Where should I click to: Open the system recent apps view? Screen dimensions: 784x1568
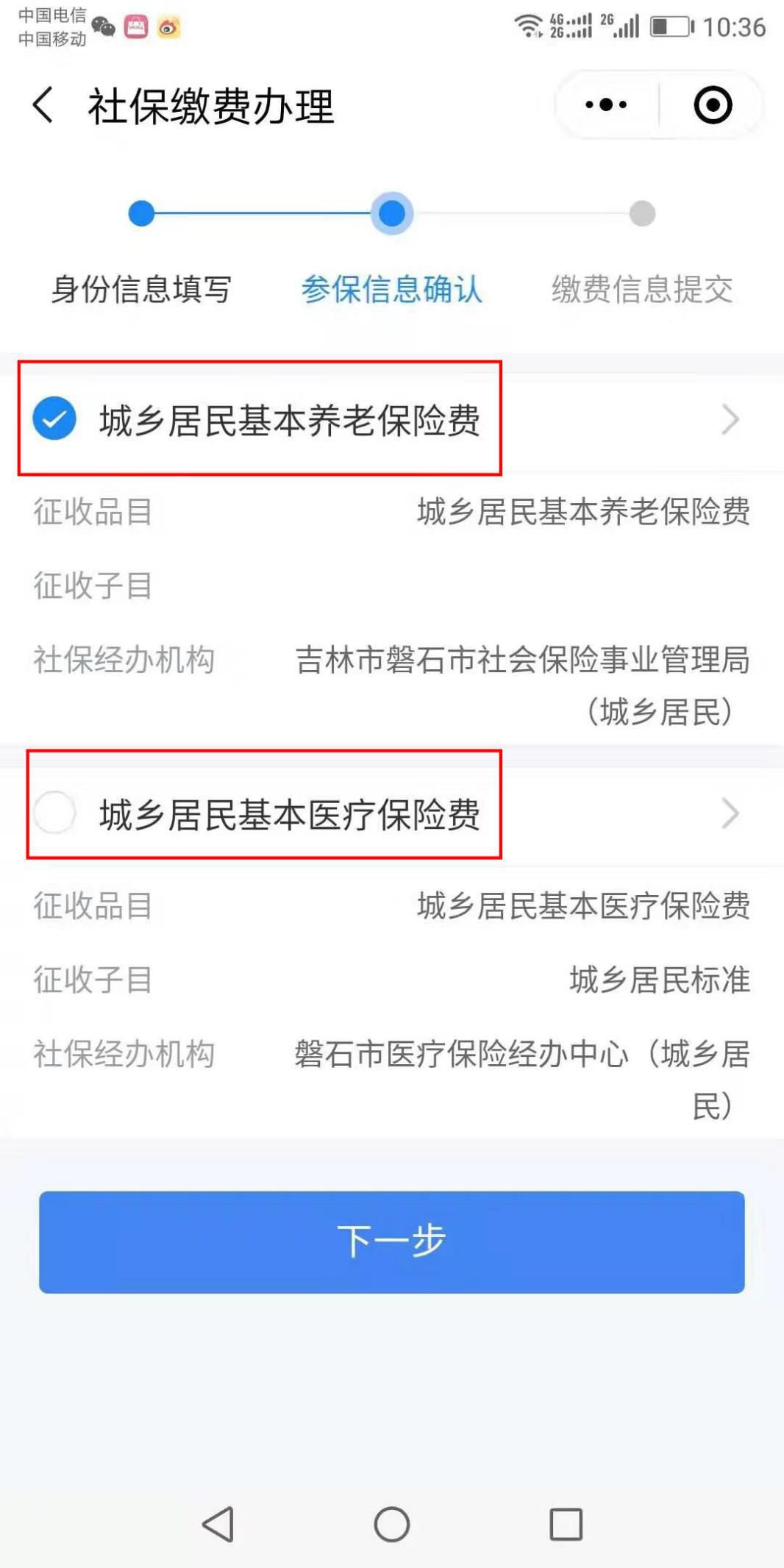pyautogui.click(x=566, y=1524)
